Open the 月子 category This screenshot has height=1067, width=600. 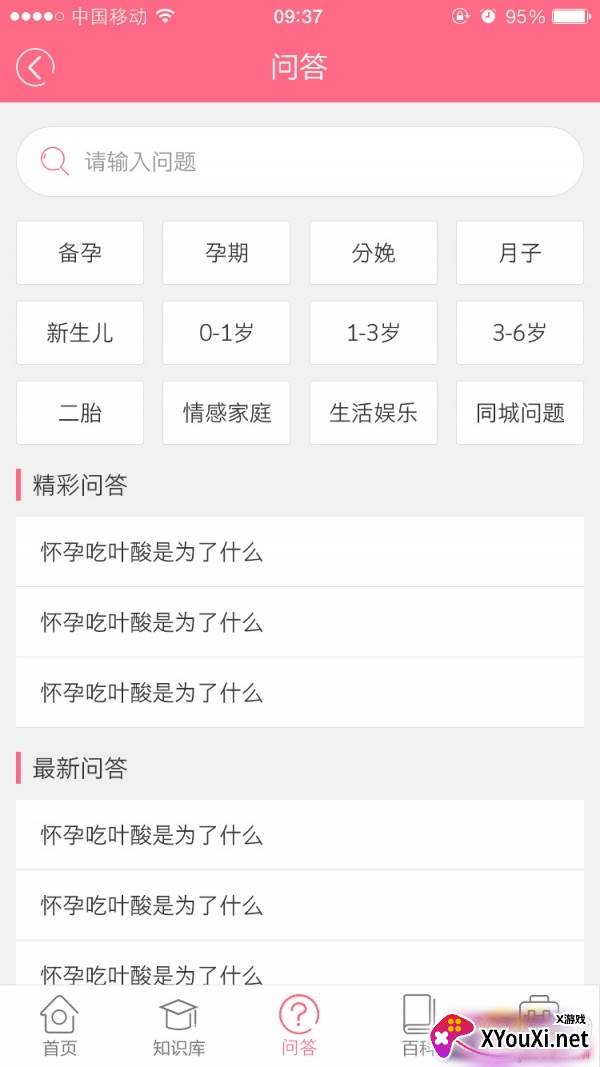point(520,253)
